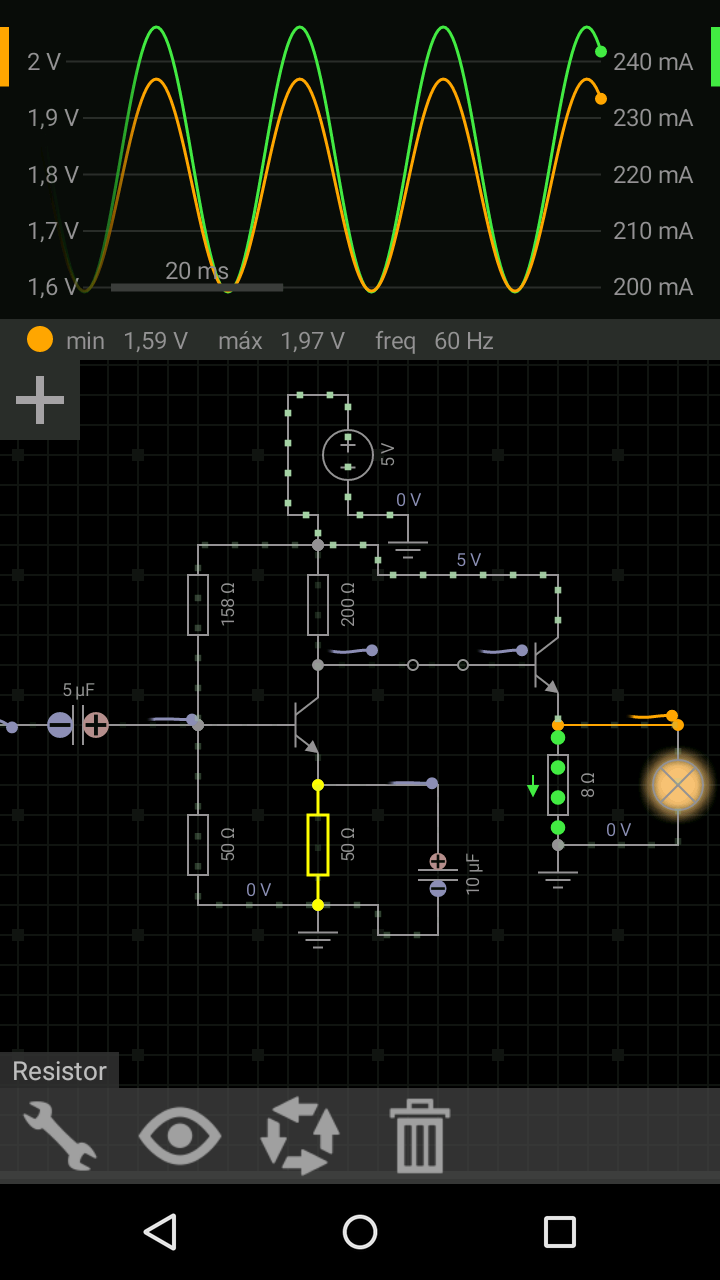Tap the plus button to add a component
This screenshot has height=1280, width=720.
pos(40,400)
